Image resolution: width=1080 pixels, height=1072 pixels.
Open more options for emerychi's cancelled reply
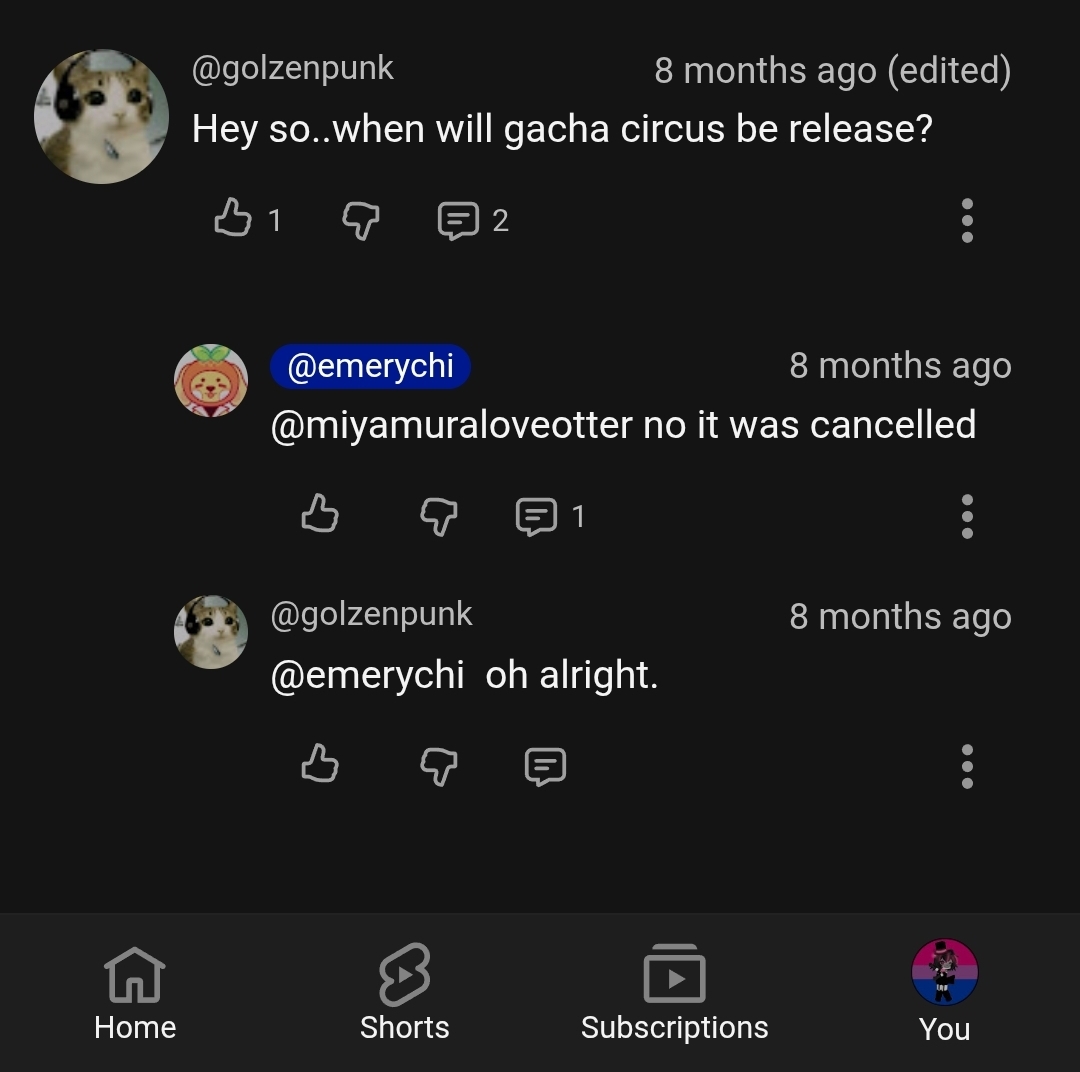[x=966, y=516]
